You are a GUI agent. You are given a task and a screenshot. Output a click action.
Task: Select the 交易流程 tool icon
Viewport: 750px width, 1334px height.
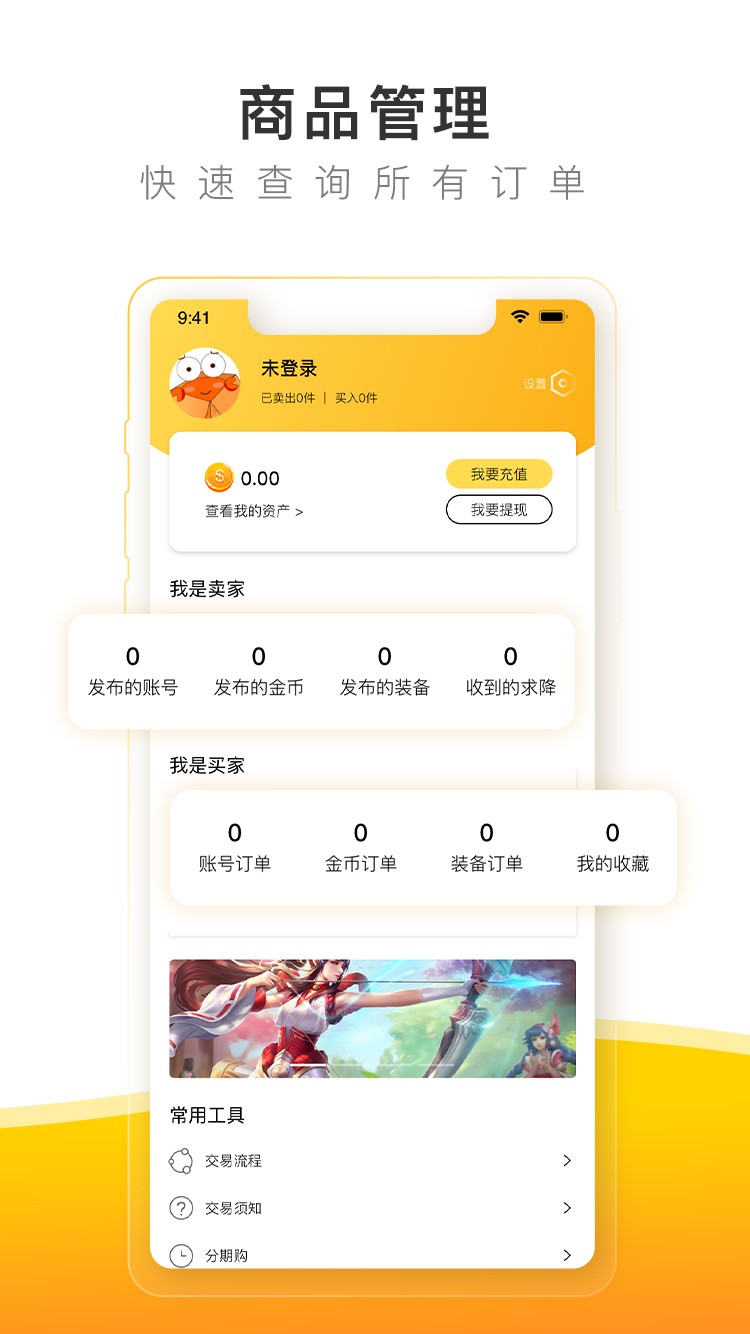[x=179, y=1160]
